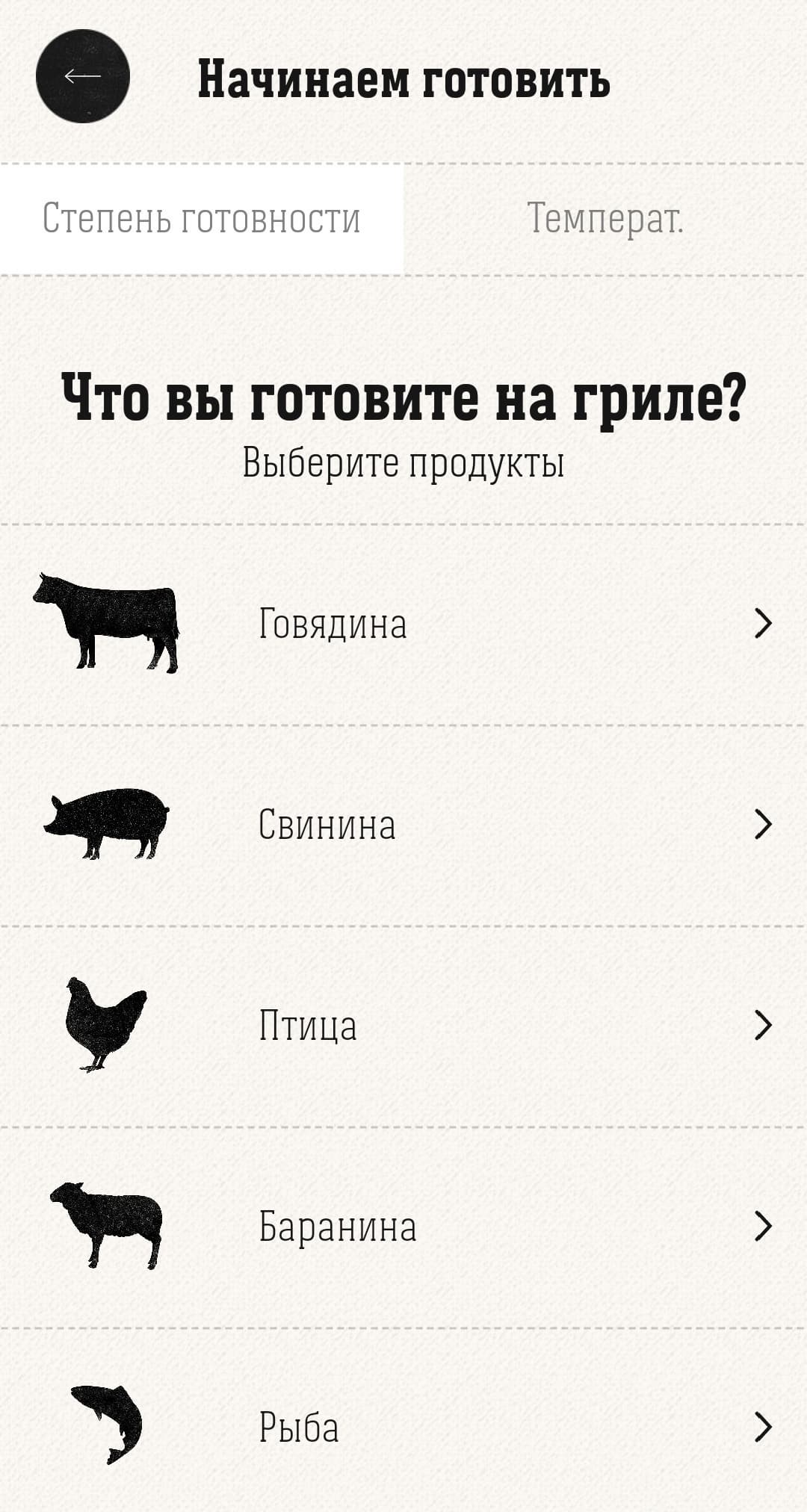Open the Птица option
This screenshot has height=1512, width=807.
click(x=403, y=1025)
